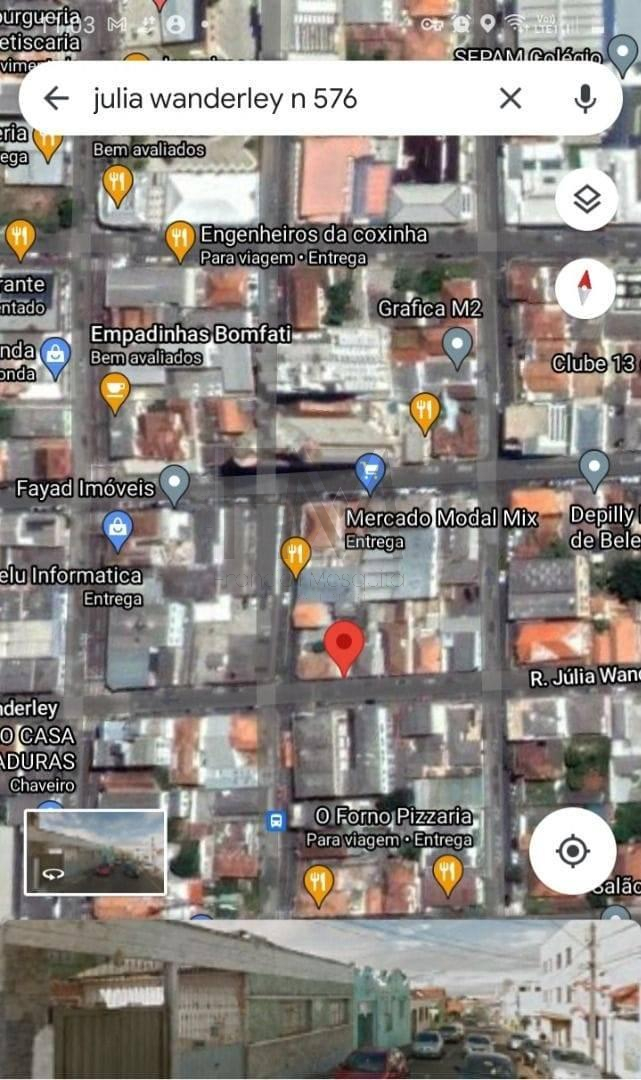This screenshot has height=1080, width=641.
Task: Open the Grafica M2 place marker
Action: [x=457, y=346]
